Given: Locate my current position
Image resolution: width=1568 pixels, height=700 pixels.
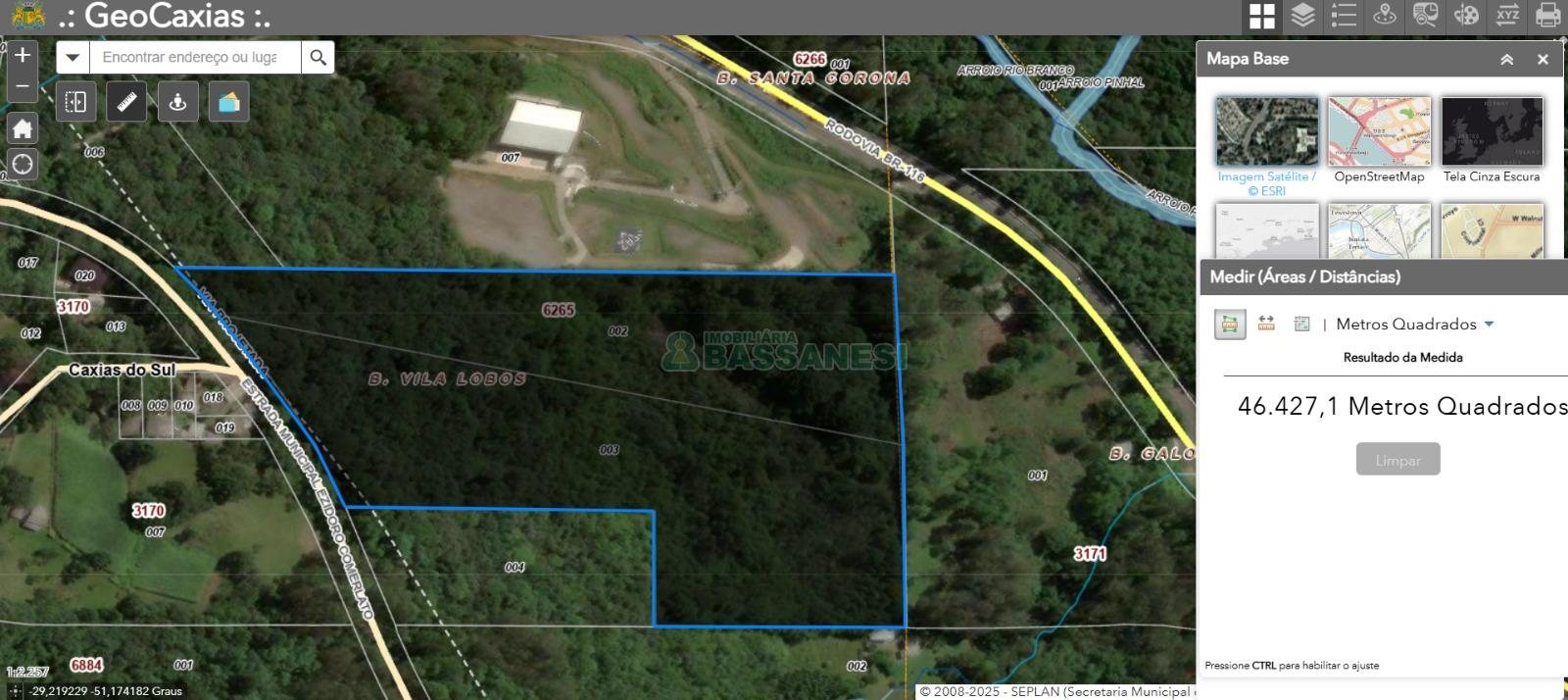Looking at the screenshot, I should click(x=23, y=164).
